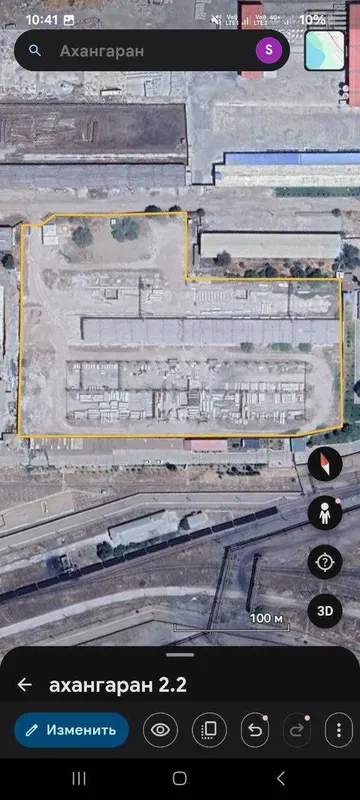Open the three-dot overflow menu

[338, 730]
